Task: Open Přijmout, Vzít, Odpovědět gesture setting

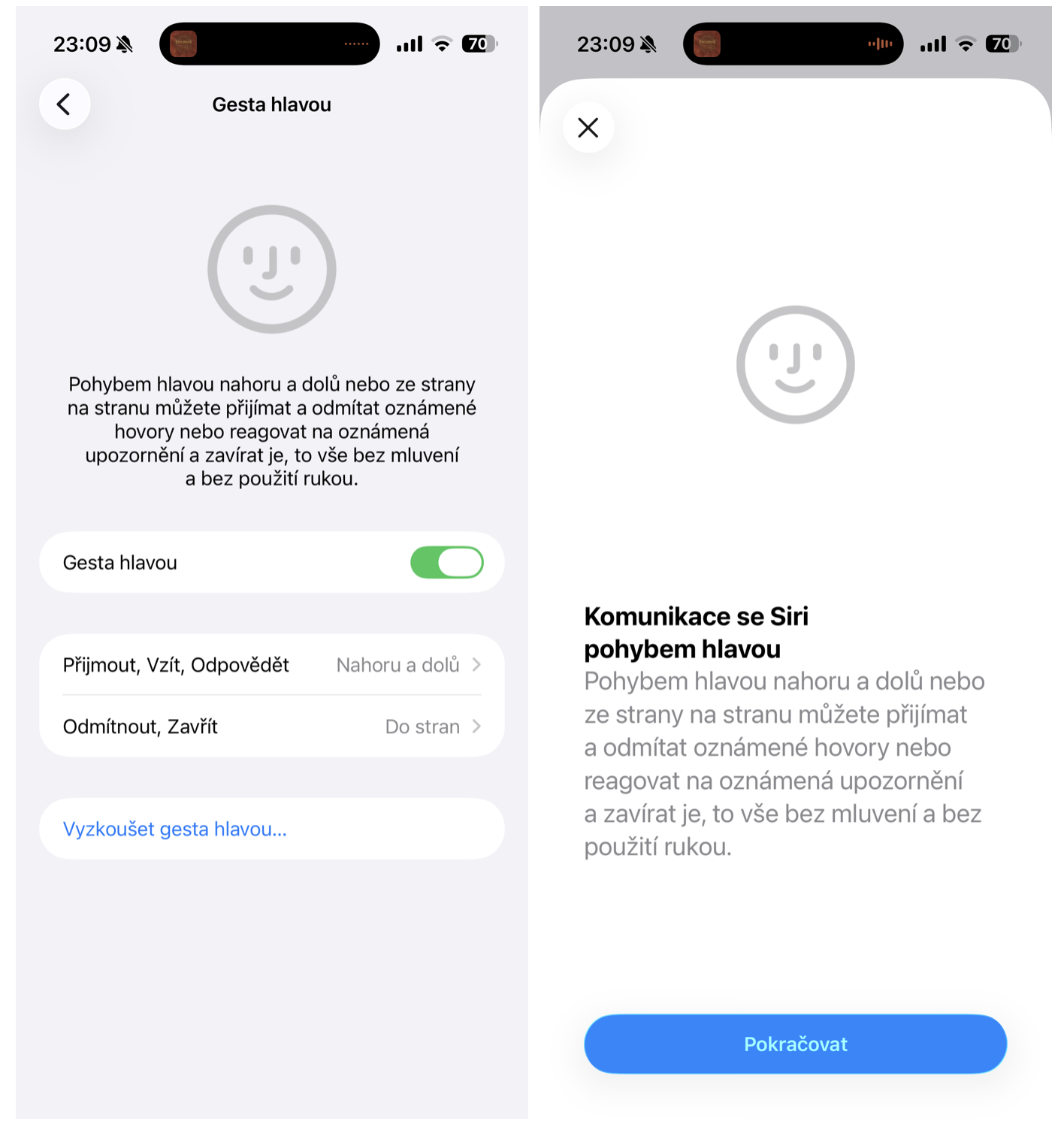Action: pos(271,665)
